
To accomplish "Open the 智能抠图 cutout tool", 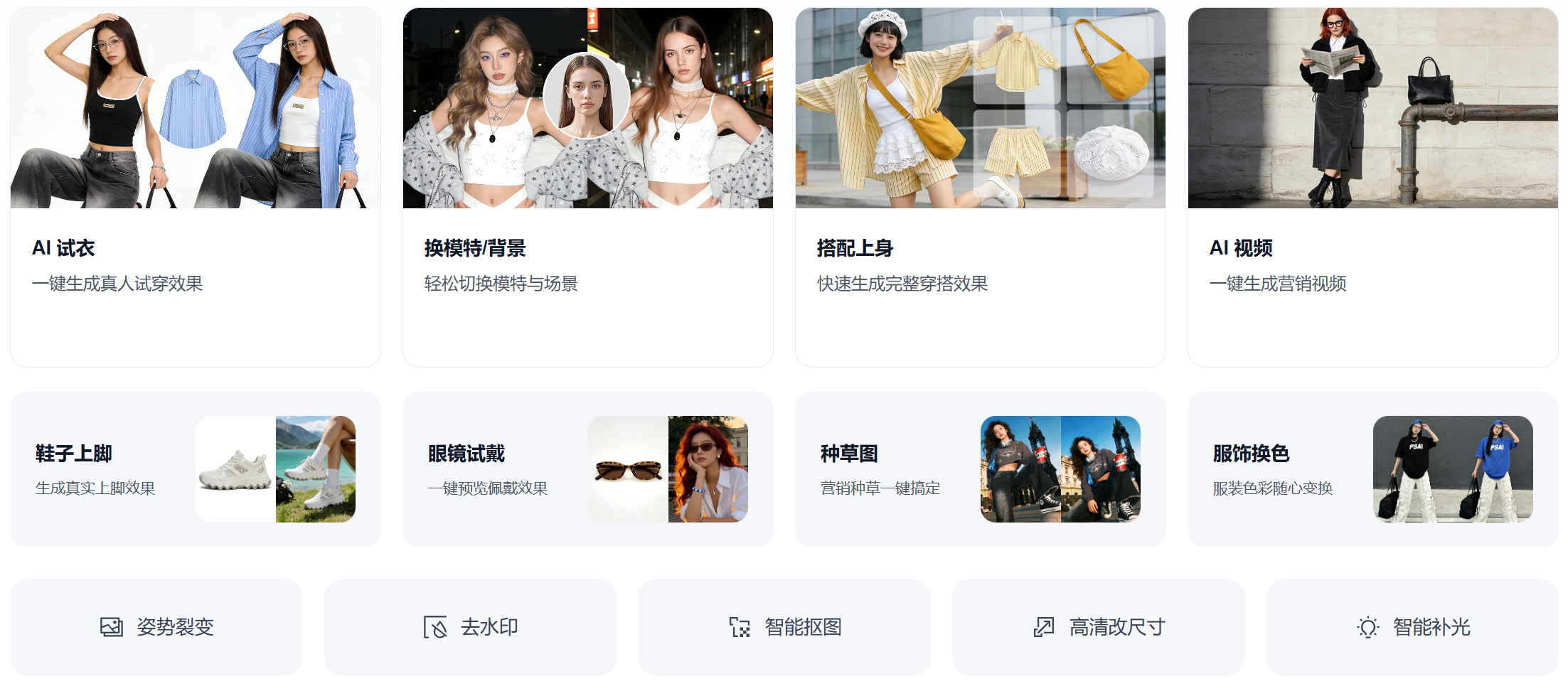I will tap(784, 627).
